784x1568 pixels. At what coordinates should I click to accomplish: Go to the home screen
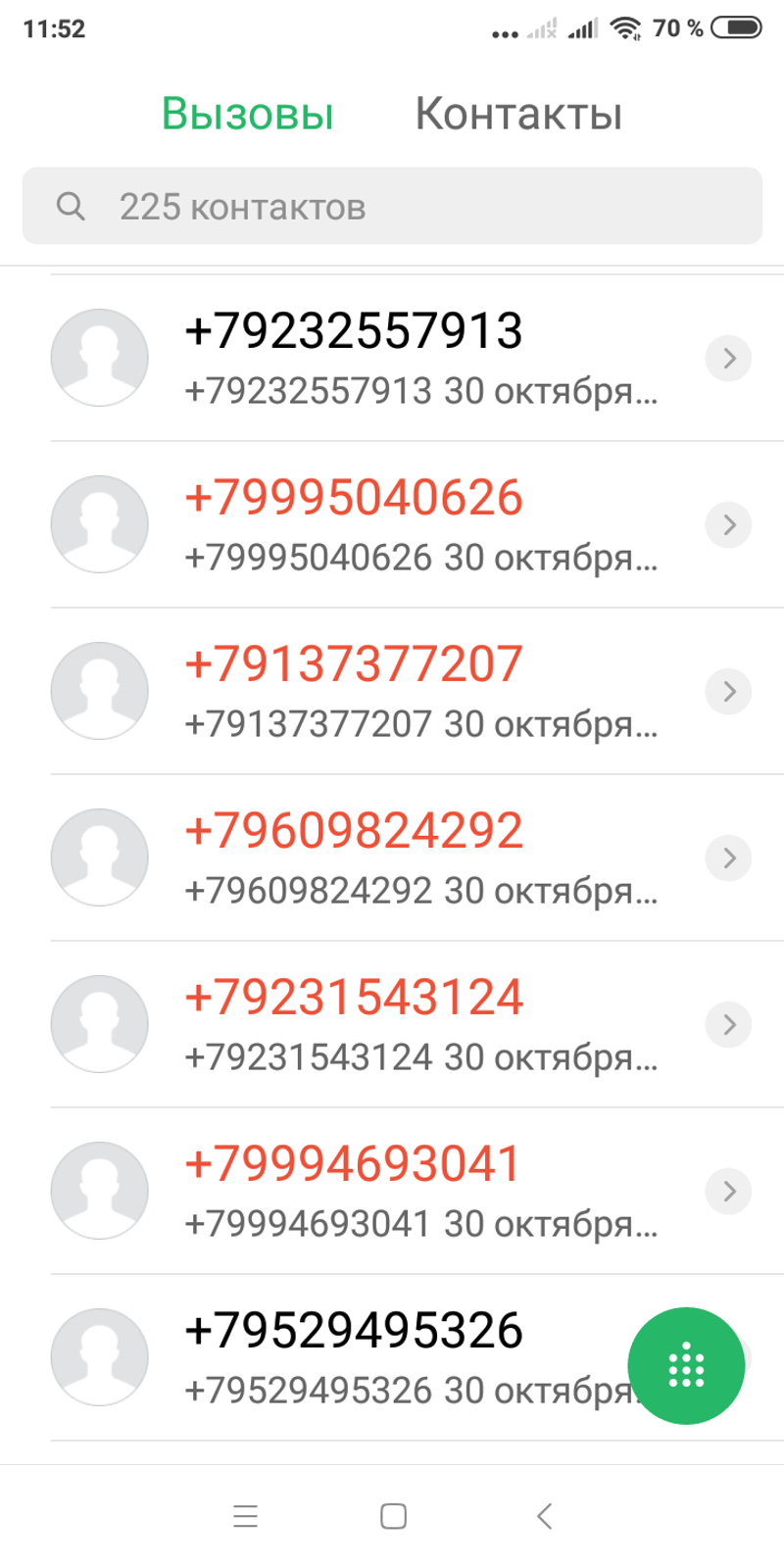(x=393, y=1516)
